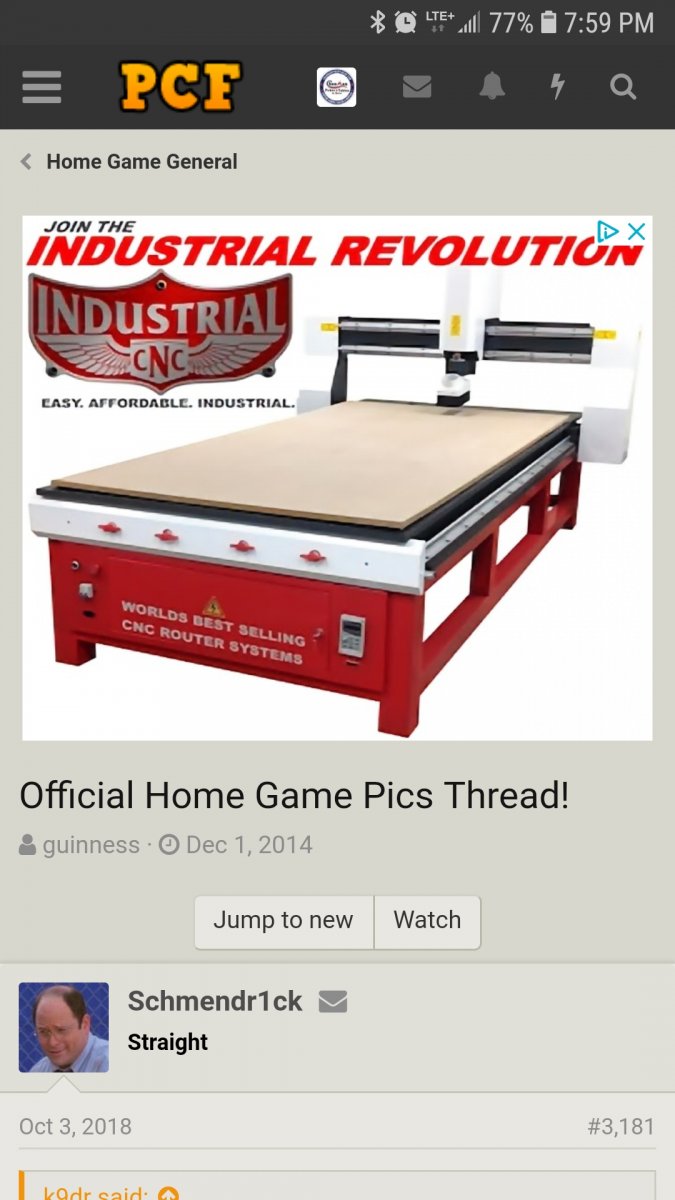Tap the Jump to new button
This screenshot has height=1200, width=675.
click(283, 921)
